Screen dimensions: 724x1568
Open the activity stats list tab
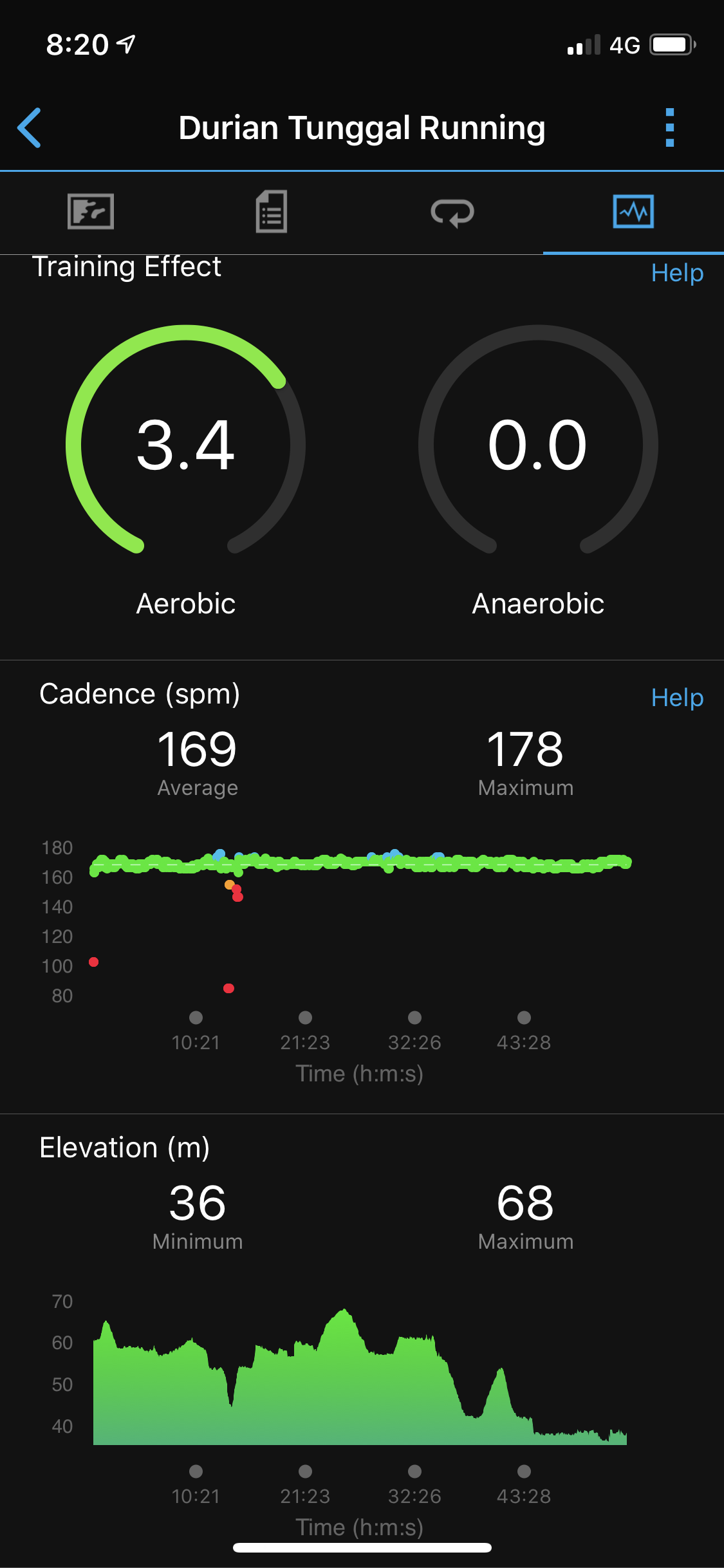click(x=272, y=211)
